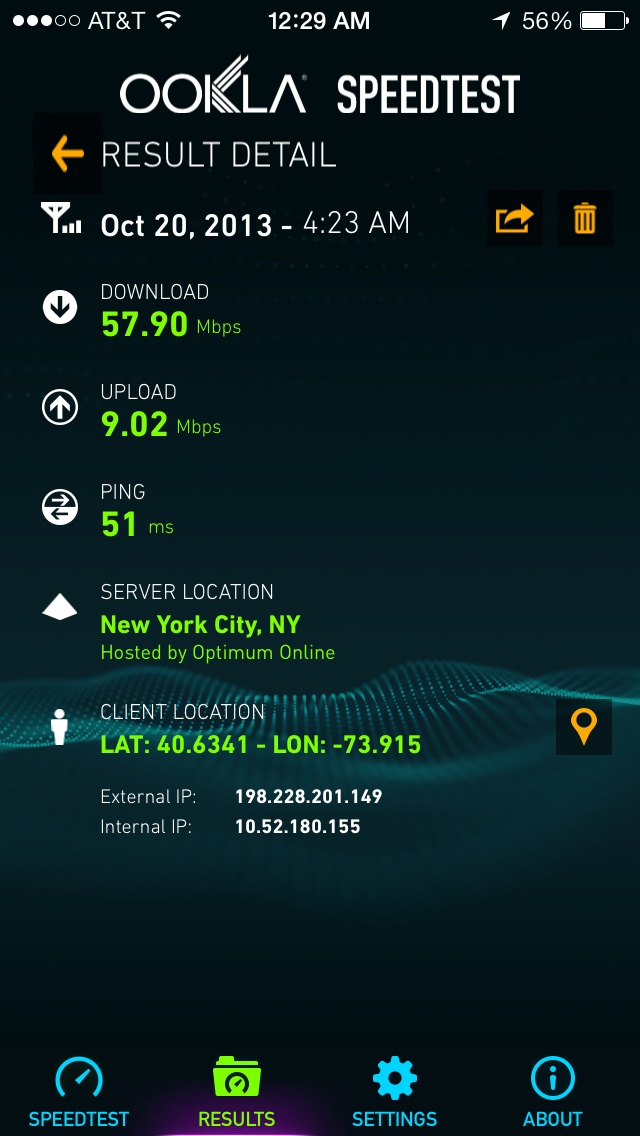
Task: Open the client location map pin
Action: click(x=583, y=727)
